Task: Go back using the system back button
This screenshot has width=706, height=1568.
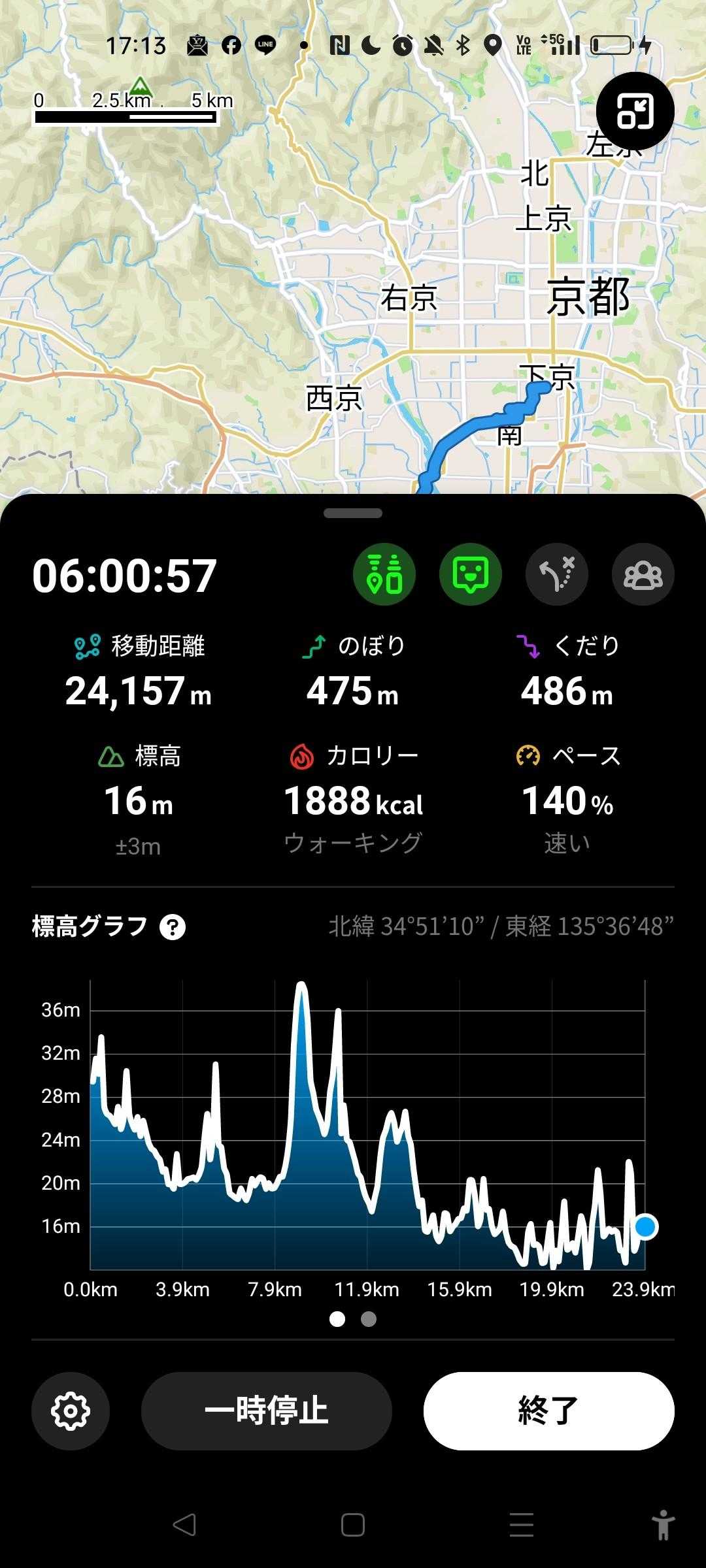Action: [184, 1525]
